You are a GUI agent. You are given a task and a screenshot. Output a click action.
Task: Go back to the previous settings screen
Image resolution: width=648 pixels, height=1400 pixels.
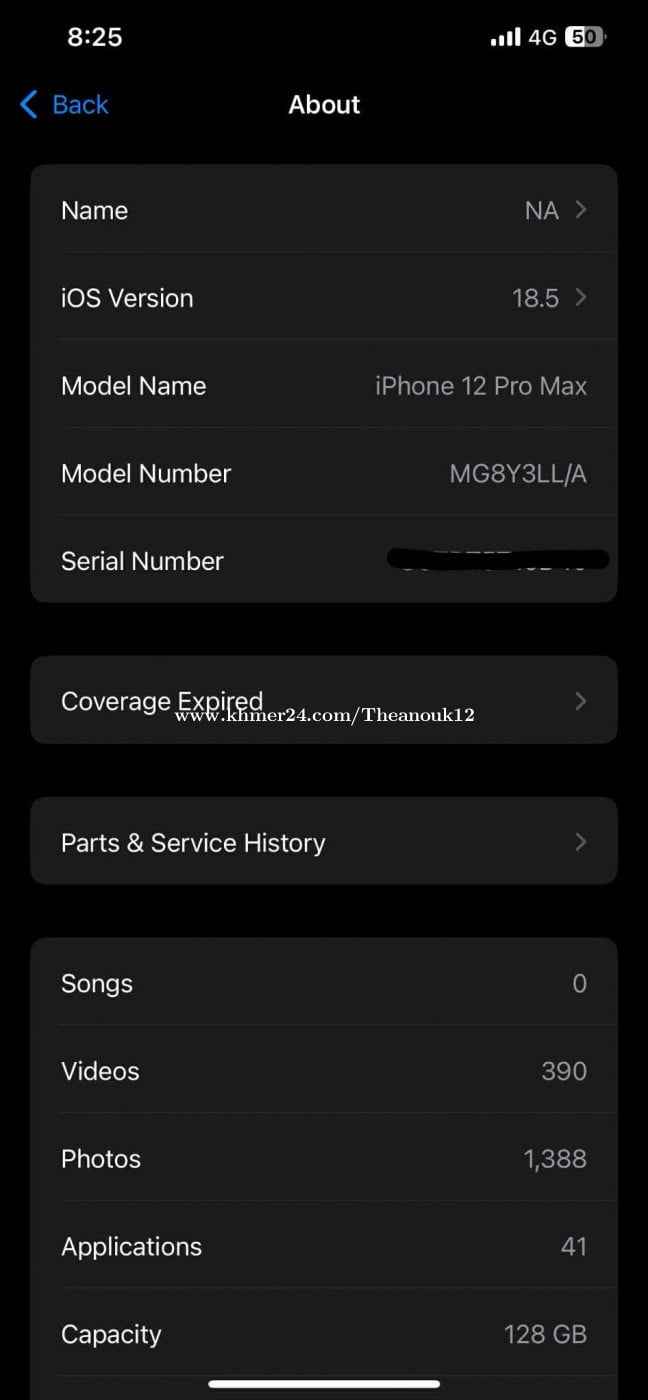[x=64, y=104]
